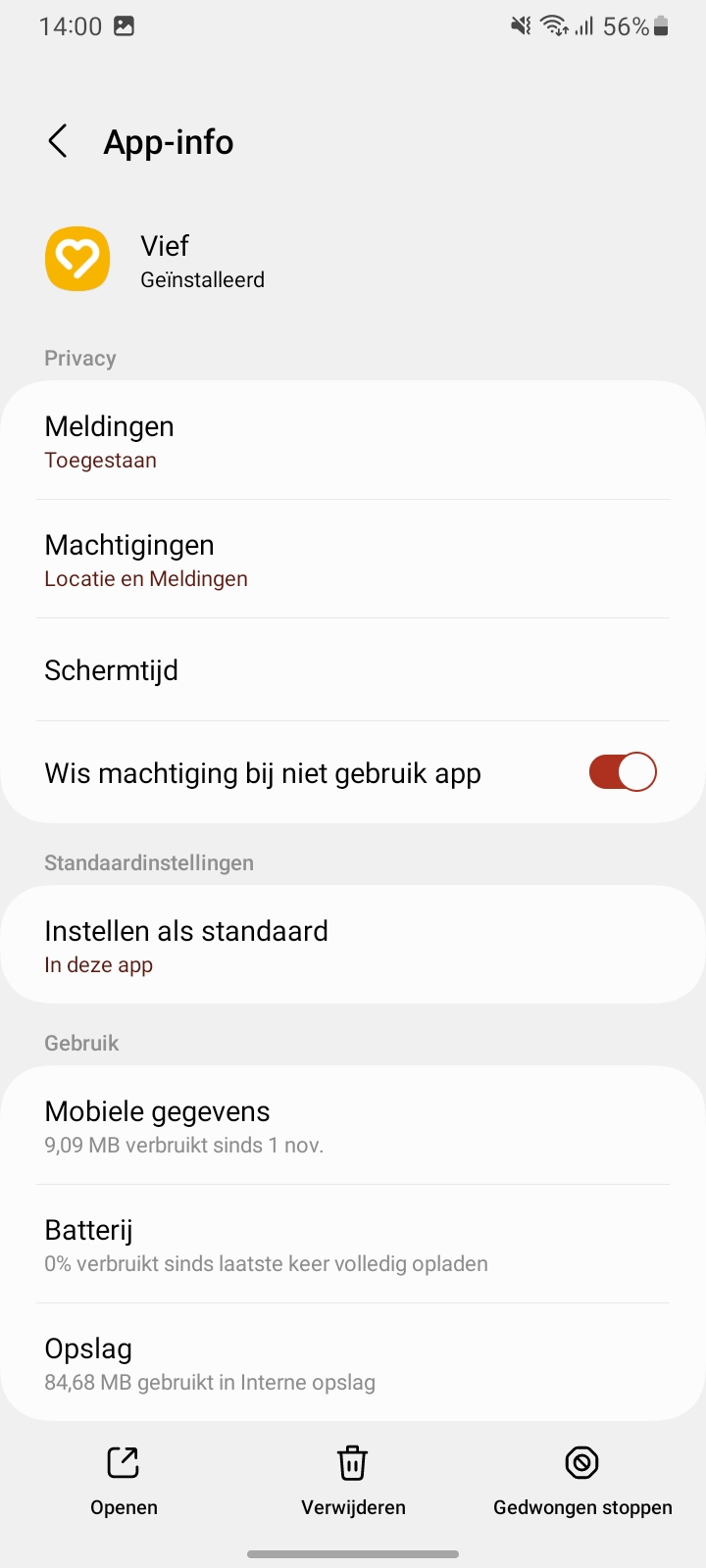View Mobiele gegevens usage
The width and height of the screenshot is (706, 1568).
(x=353, y=1125)
